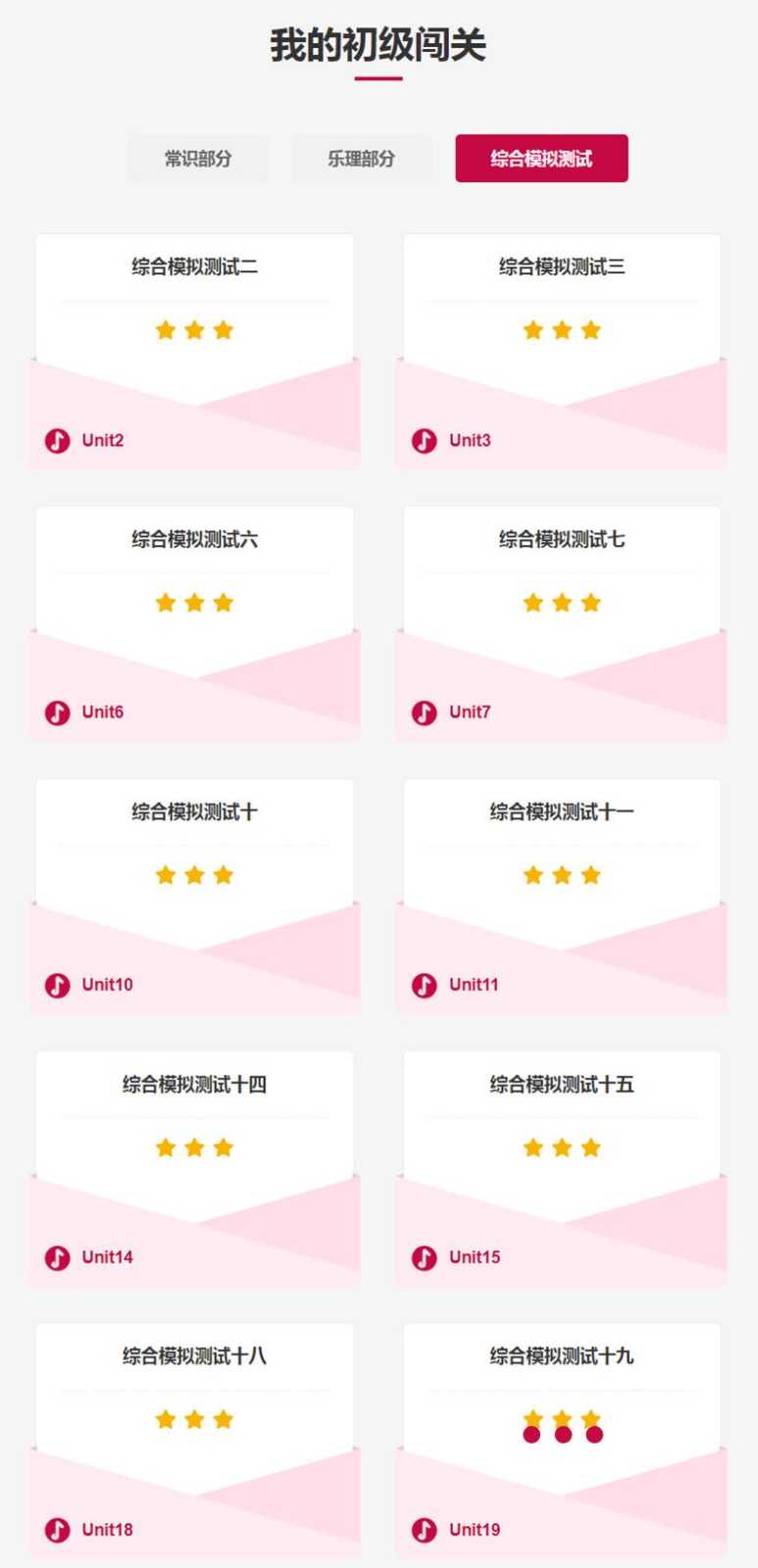Start the 综合模拟测试十一 Unit11 card

562,895
